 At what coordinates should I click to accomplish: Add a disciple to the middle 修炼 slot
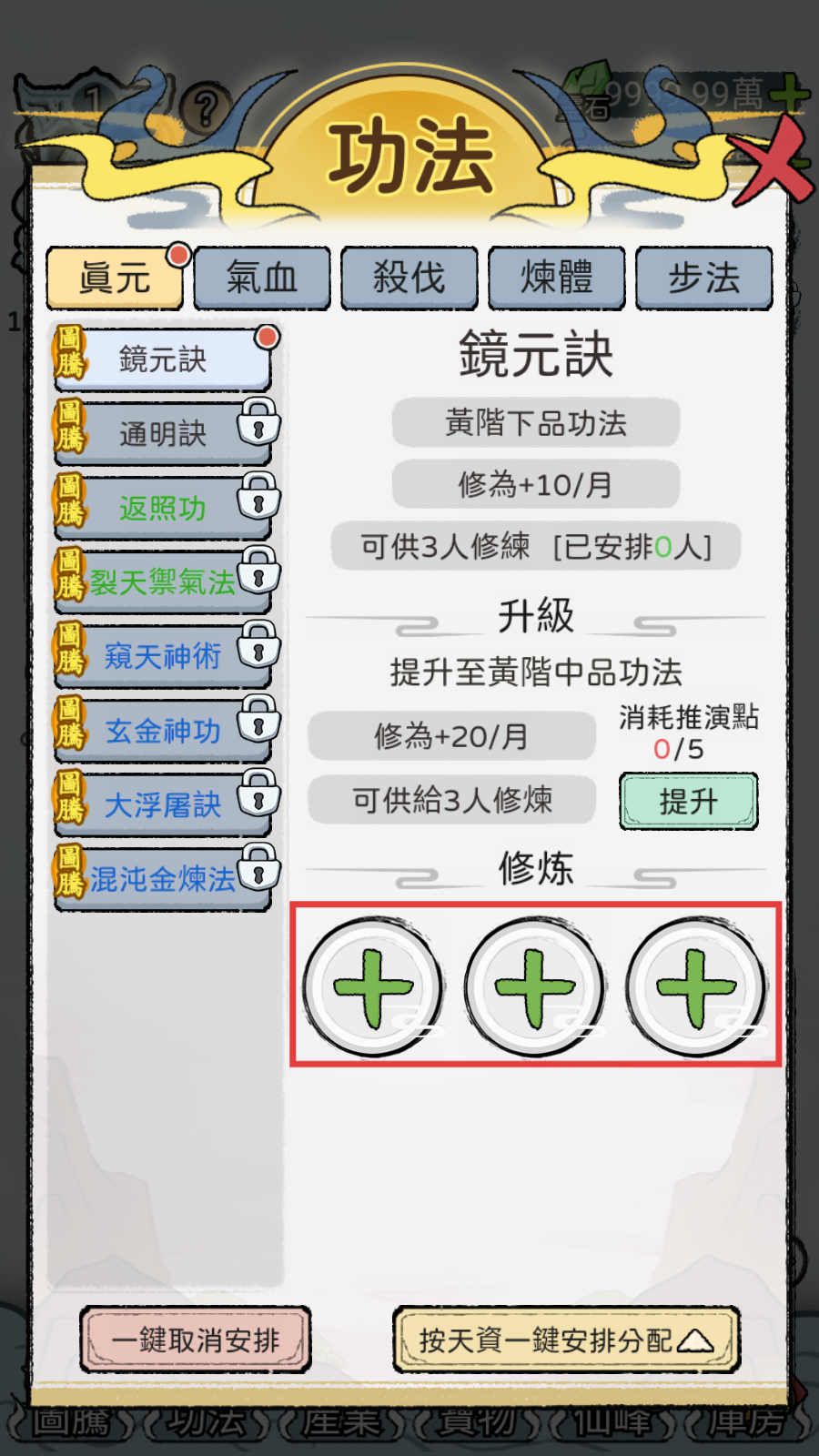[535, 987]
